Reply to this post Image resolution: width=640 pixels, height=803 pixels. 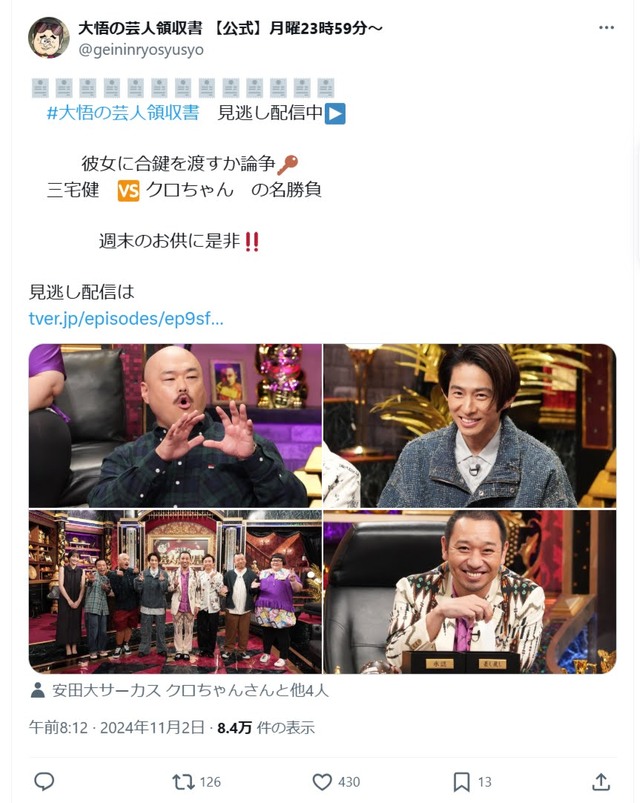click(x=44, y=781)
